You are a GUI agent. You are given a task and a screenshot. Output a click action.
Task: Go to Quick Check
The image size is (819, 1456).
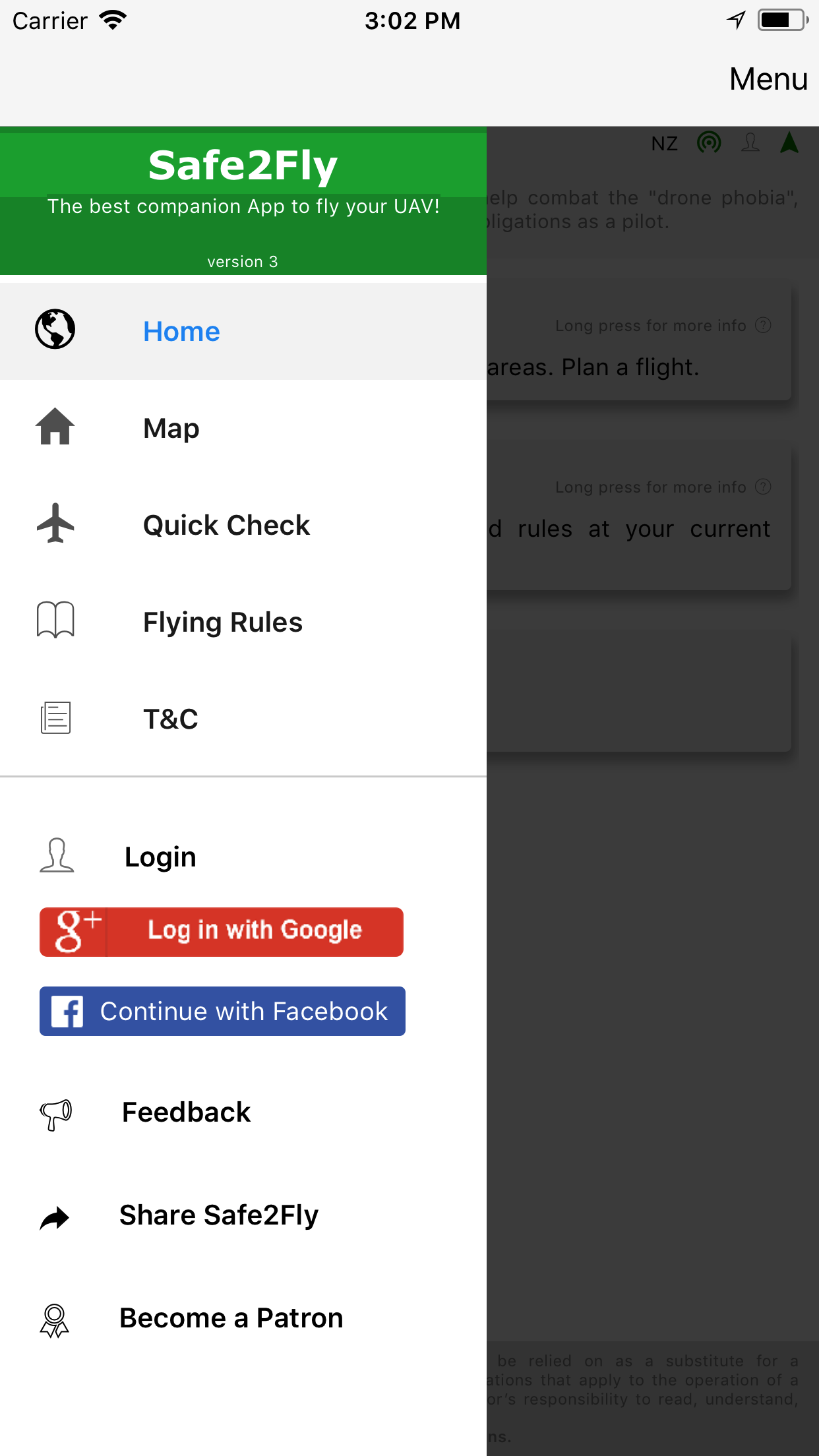pos(226,526)
